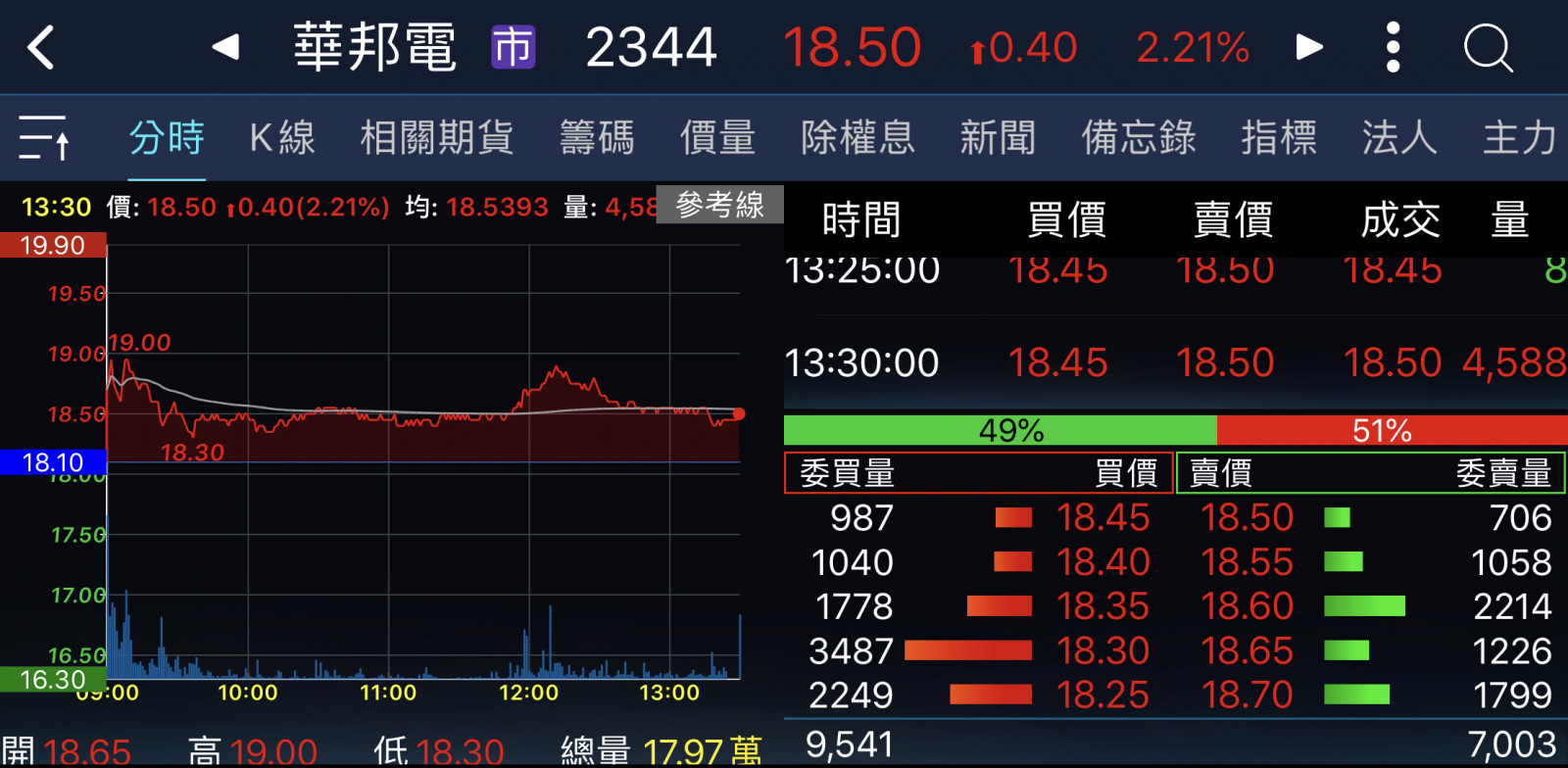View the 除權息 tab

coord(857,137)
